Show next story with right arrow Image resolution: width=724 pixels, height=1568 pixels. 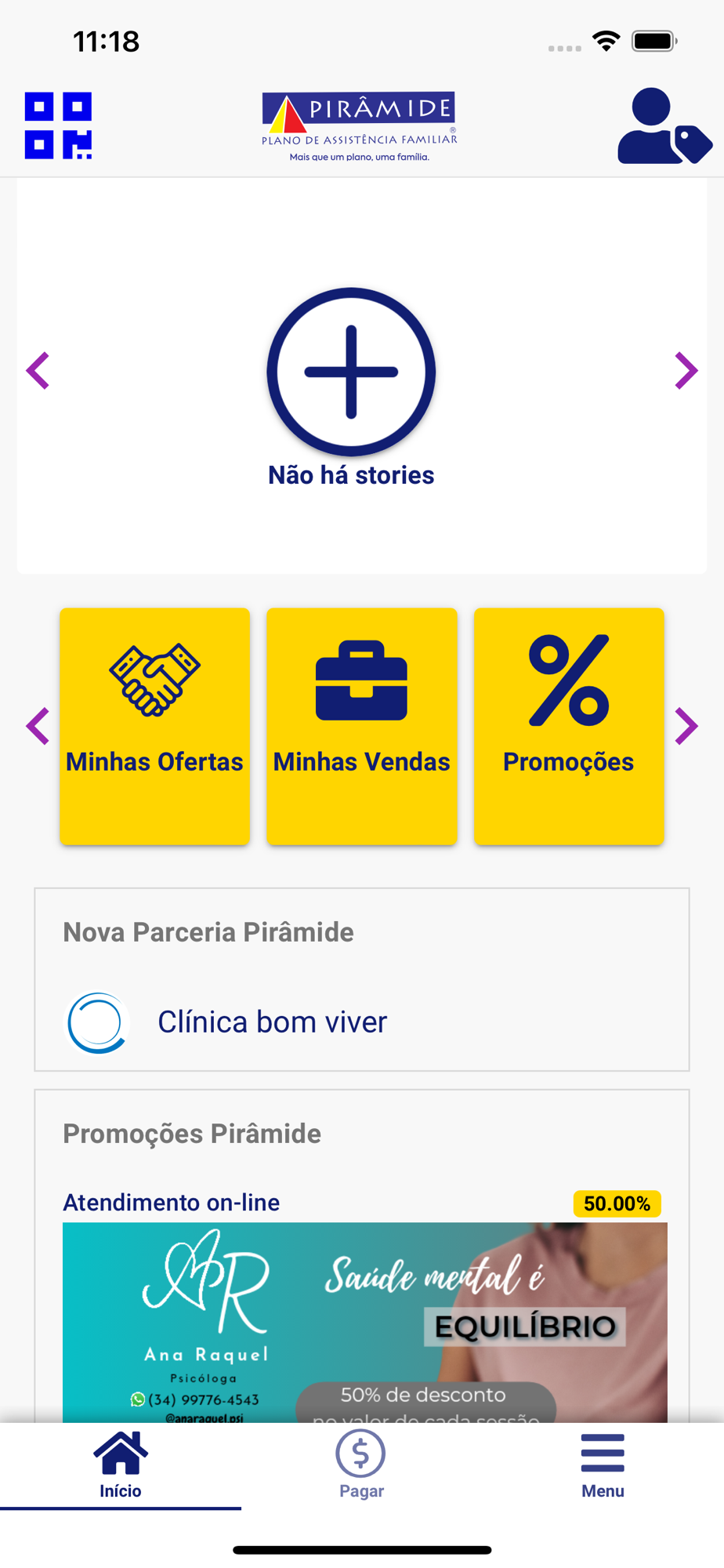[x=686, y=371]
